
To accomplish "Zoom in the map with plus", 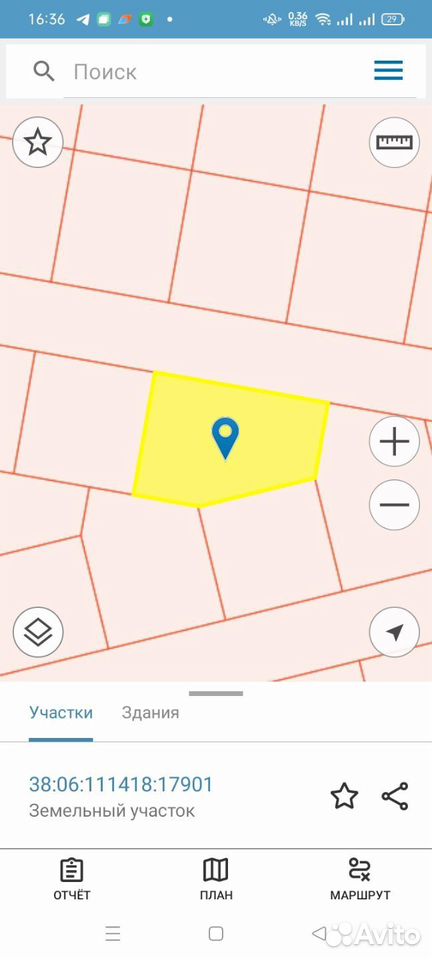I will click(395, 441).
